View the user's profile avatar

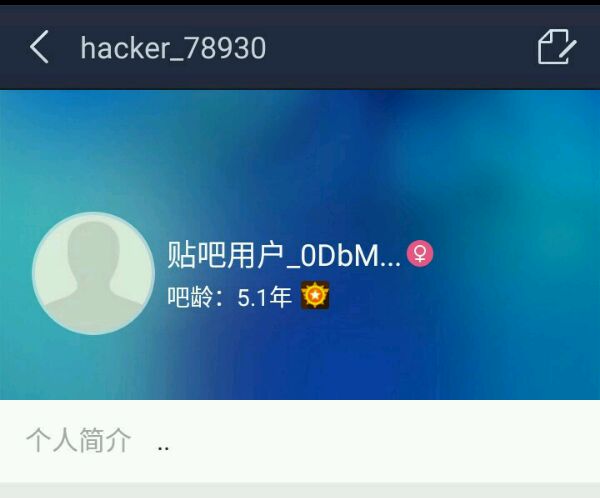click(x=93, y=273)
